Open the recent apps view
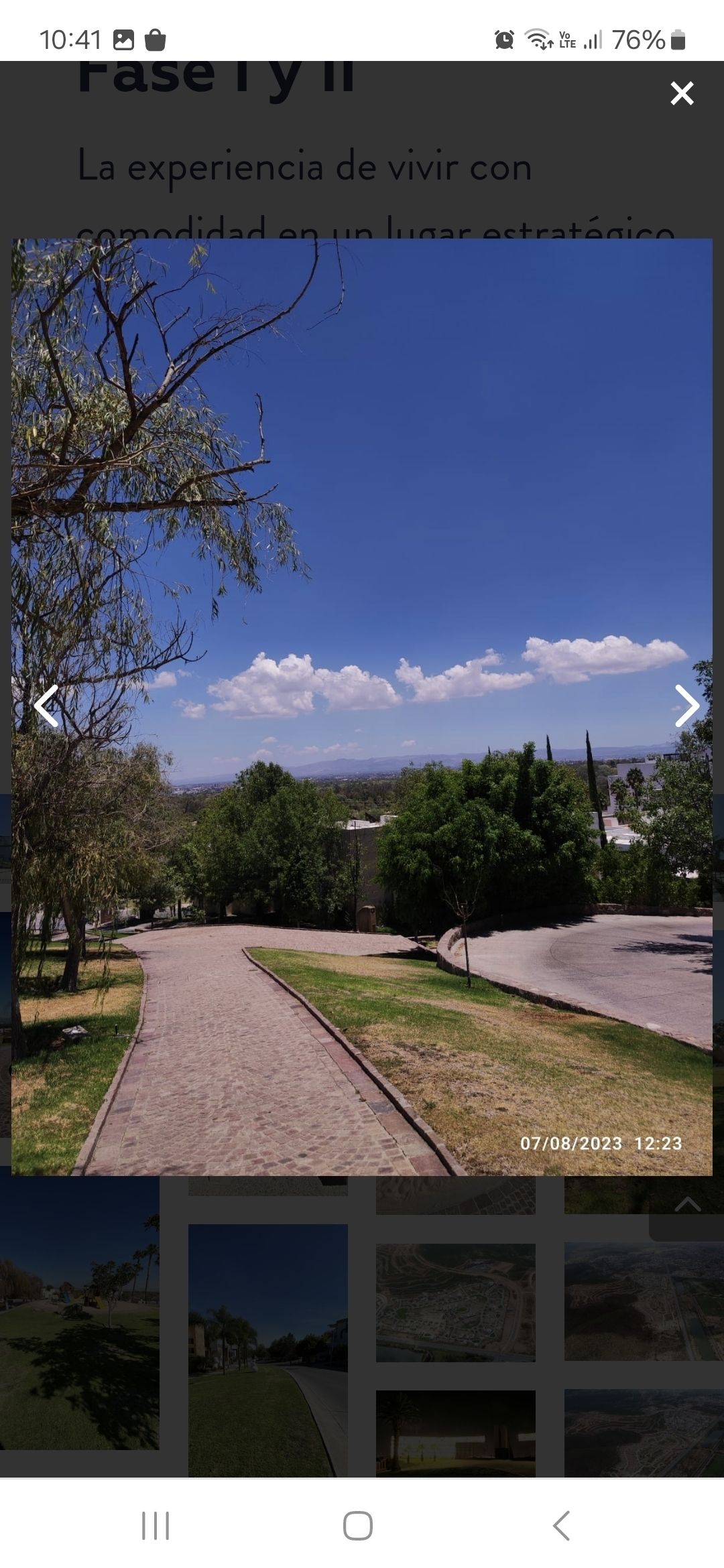724x1568 pixels. tap(156, 1526)
